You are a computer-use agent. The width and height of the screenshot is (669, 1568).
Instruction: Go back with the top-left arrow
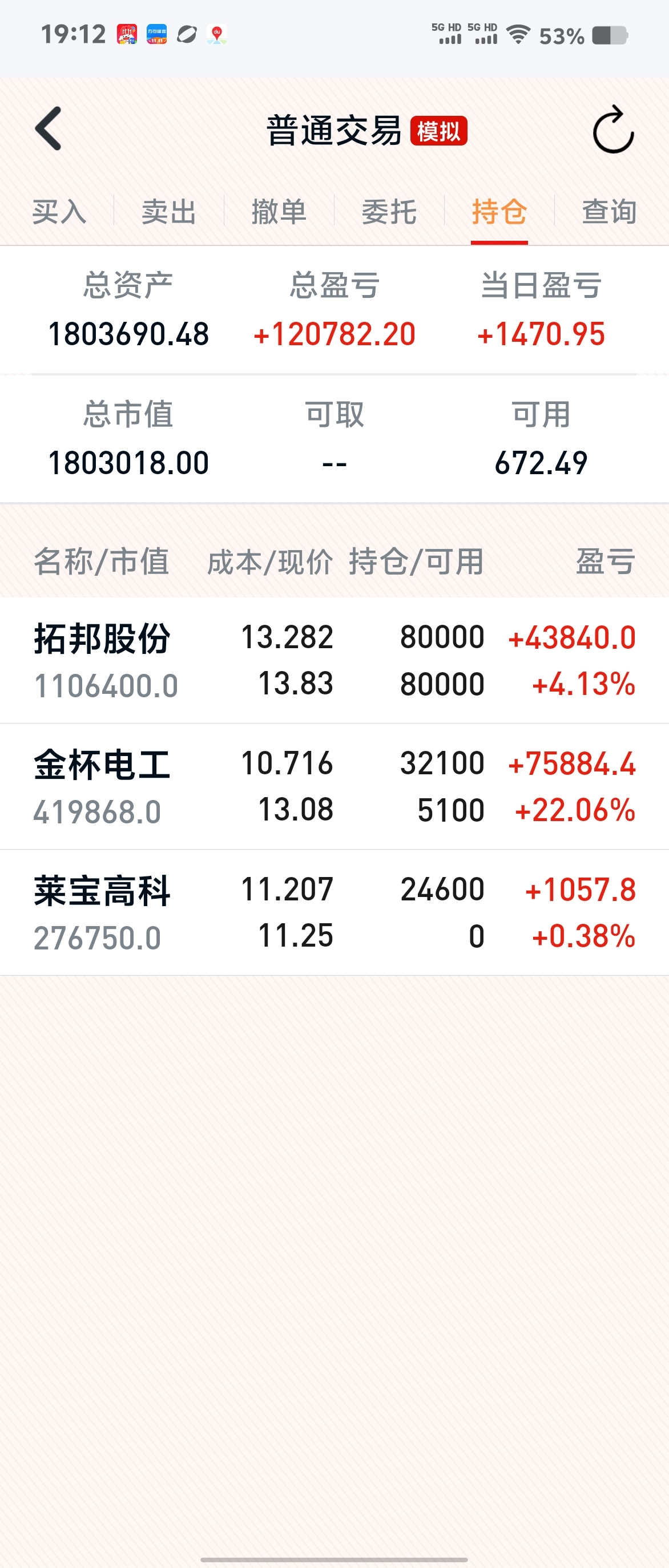tap(49, 128)
